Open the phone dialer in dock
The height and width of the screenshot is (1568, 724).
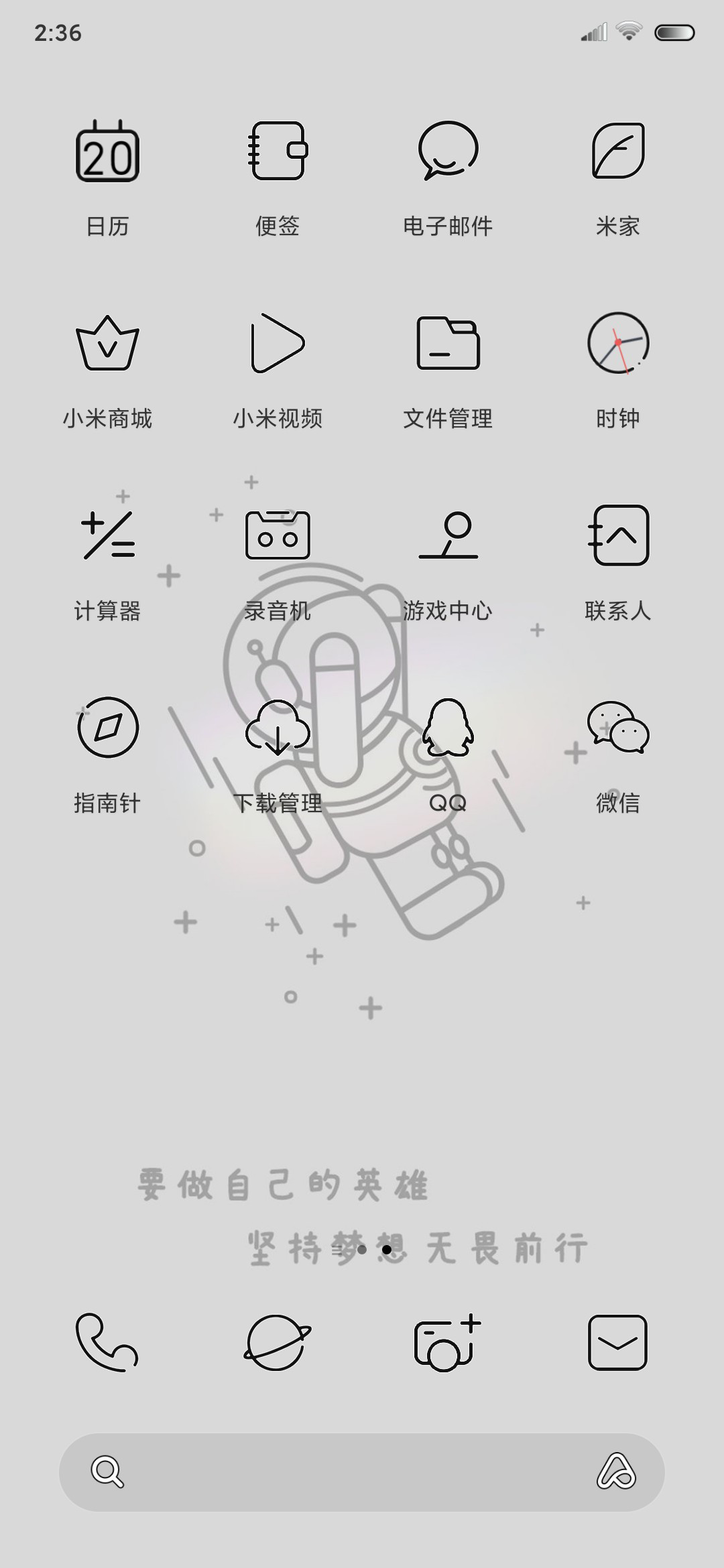pyautogui.click(x=107, y=1342)
